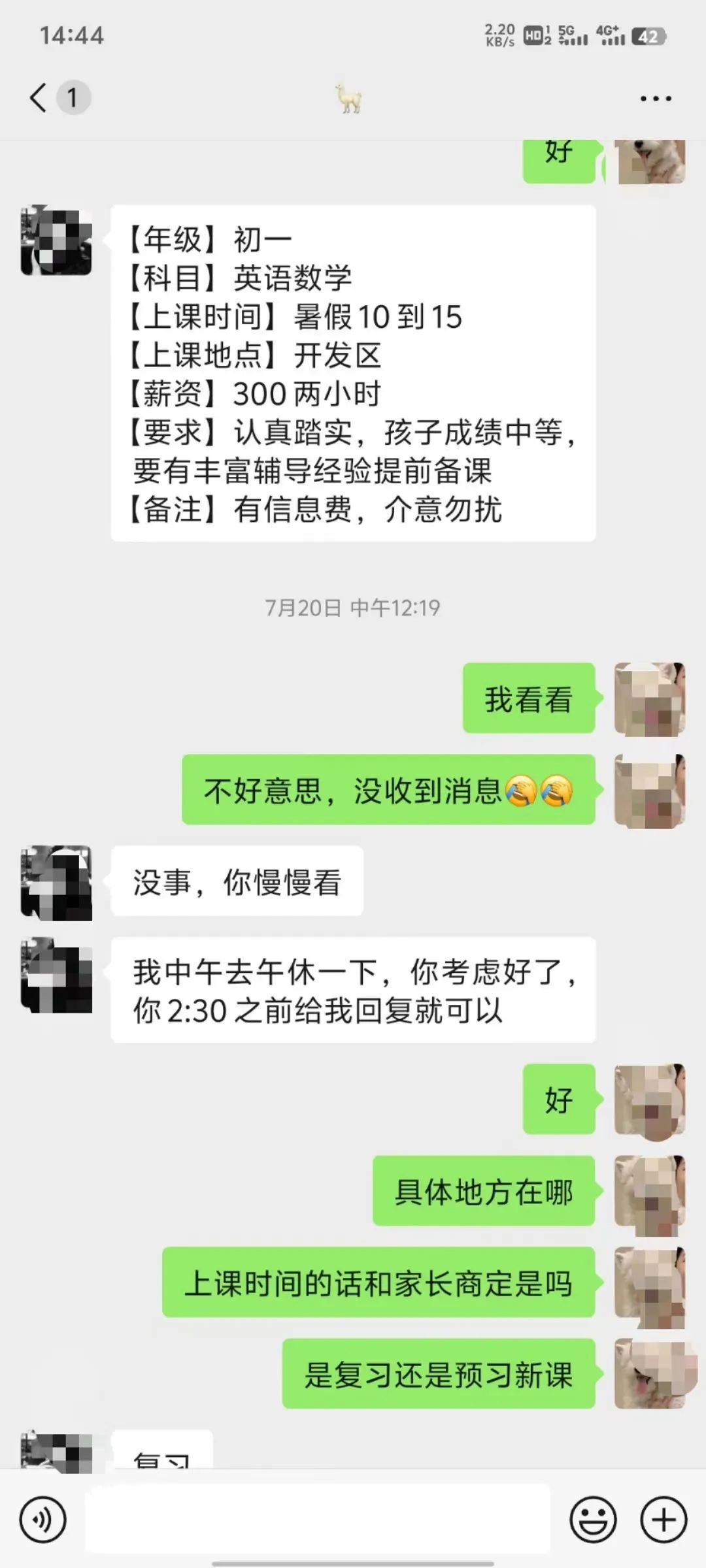Go back to the chat list
Image resolution: width=706 pixels, height=1568 pixels.
click(39, 98)
